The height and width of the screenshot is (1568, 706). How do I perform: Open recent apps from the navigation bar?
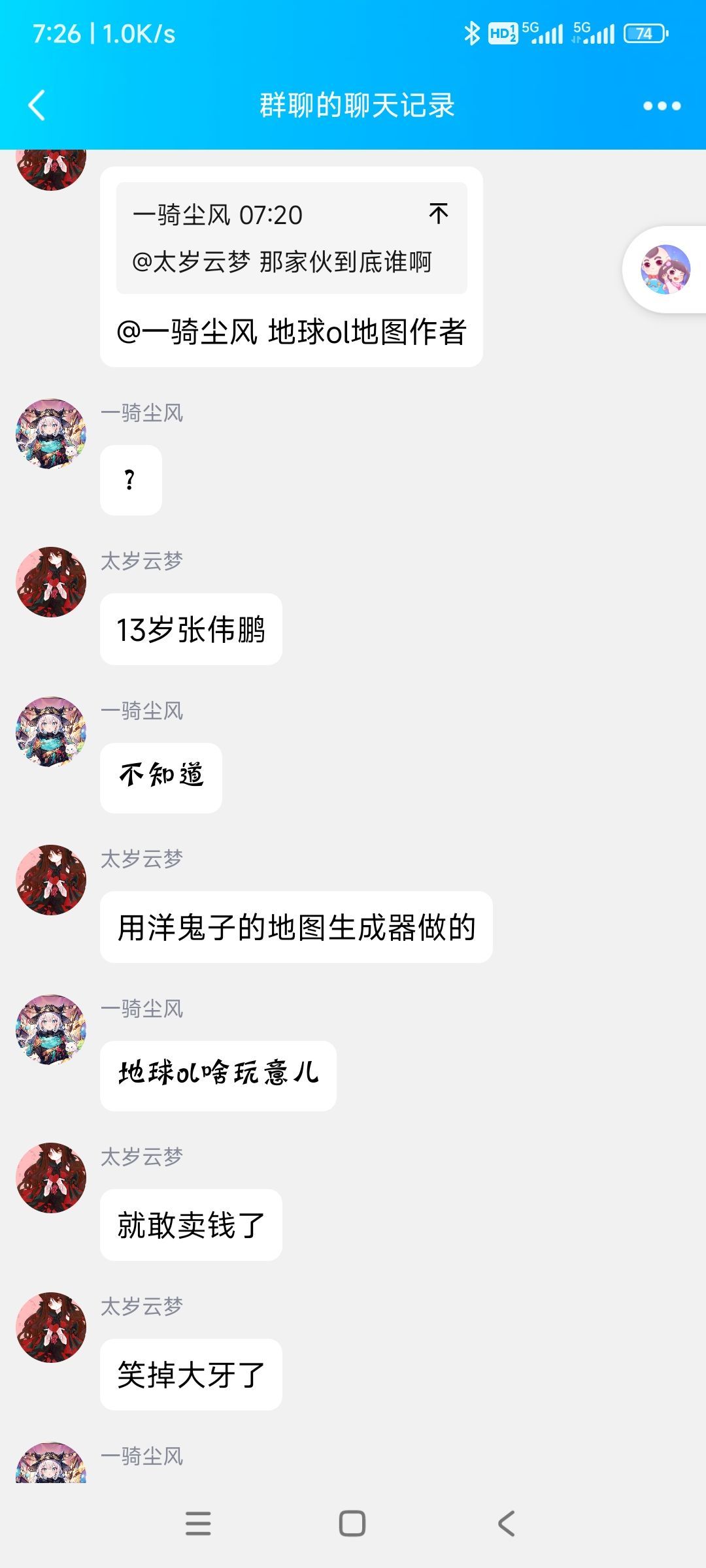tap(198, 1524)
